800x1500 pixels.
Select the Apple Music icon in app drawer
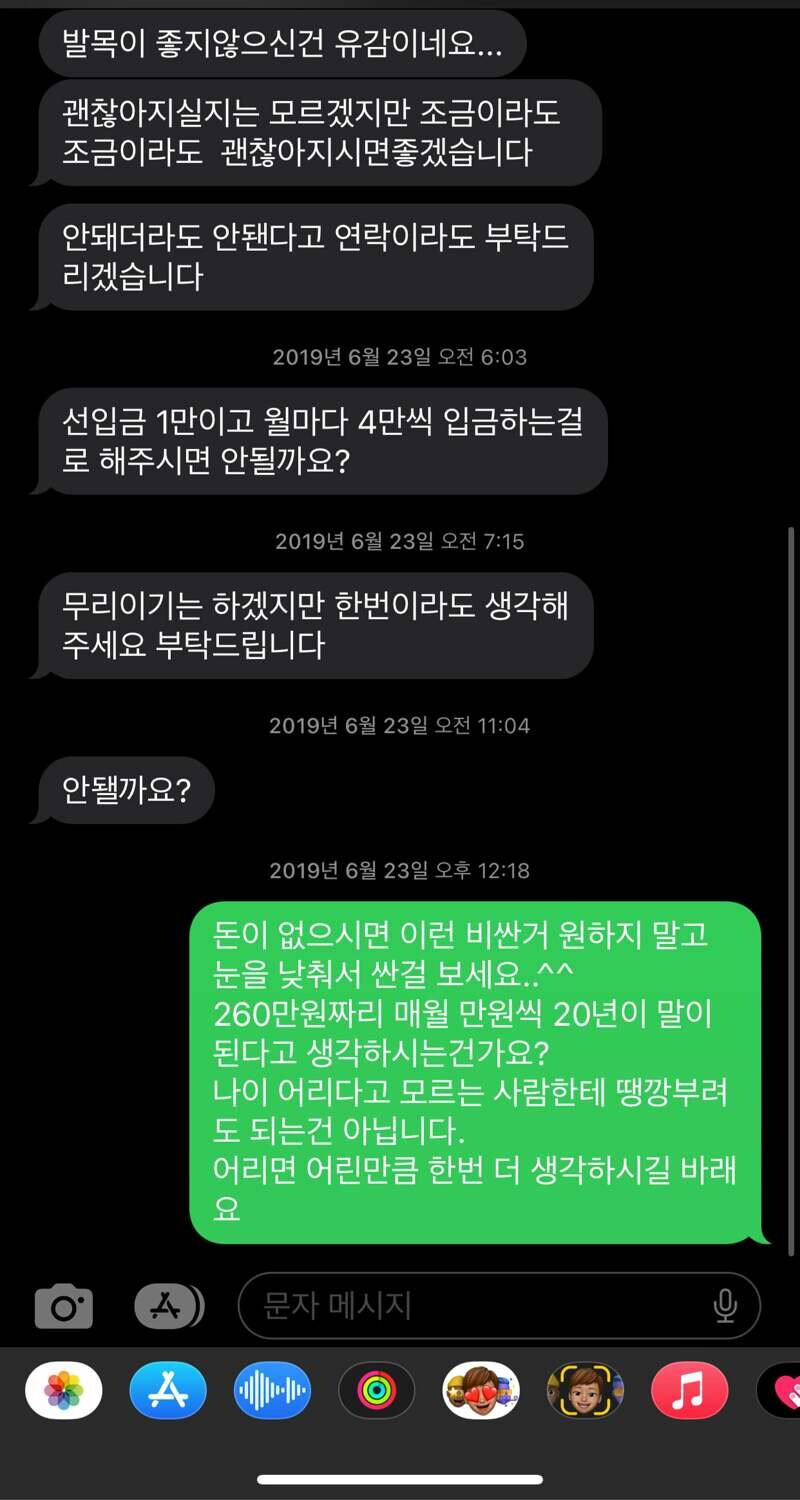pos(688,1390)
